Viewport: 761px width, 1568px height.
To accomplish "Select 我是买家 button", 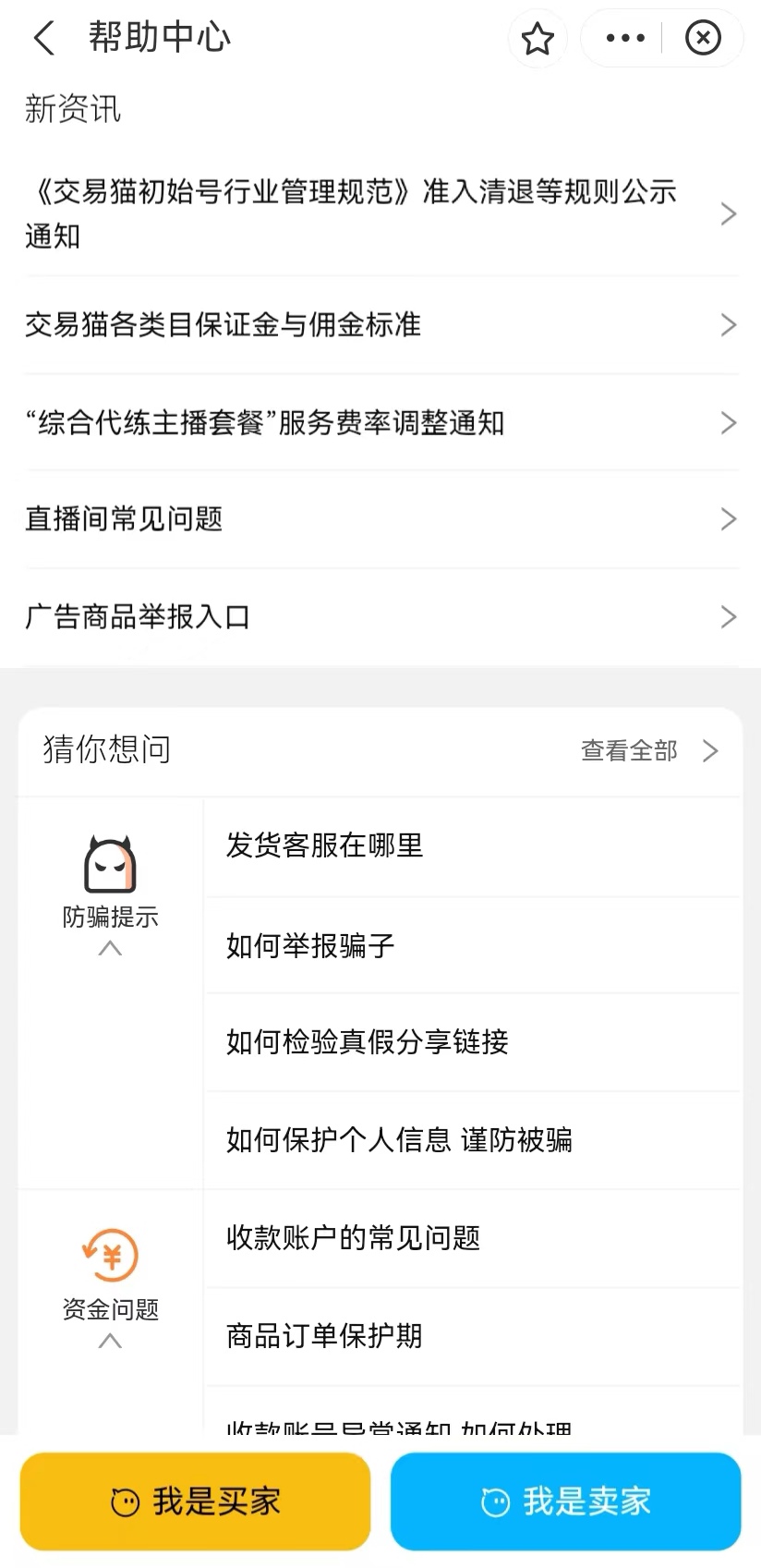I will point(196,1501).
